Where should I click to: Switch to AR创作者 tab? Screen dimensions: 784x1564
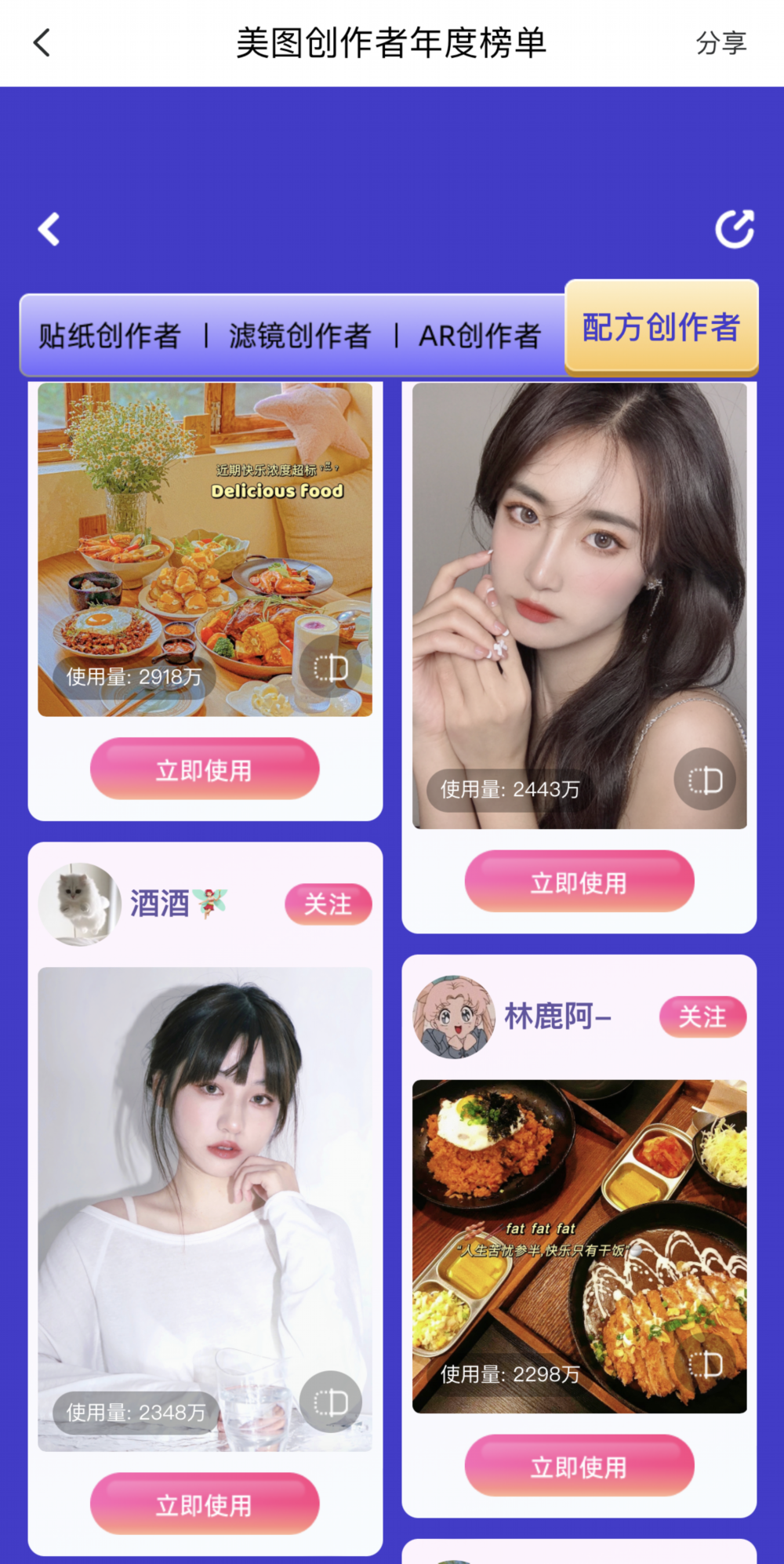(480, 336)
